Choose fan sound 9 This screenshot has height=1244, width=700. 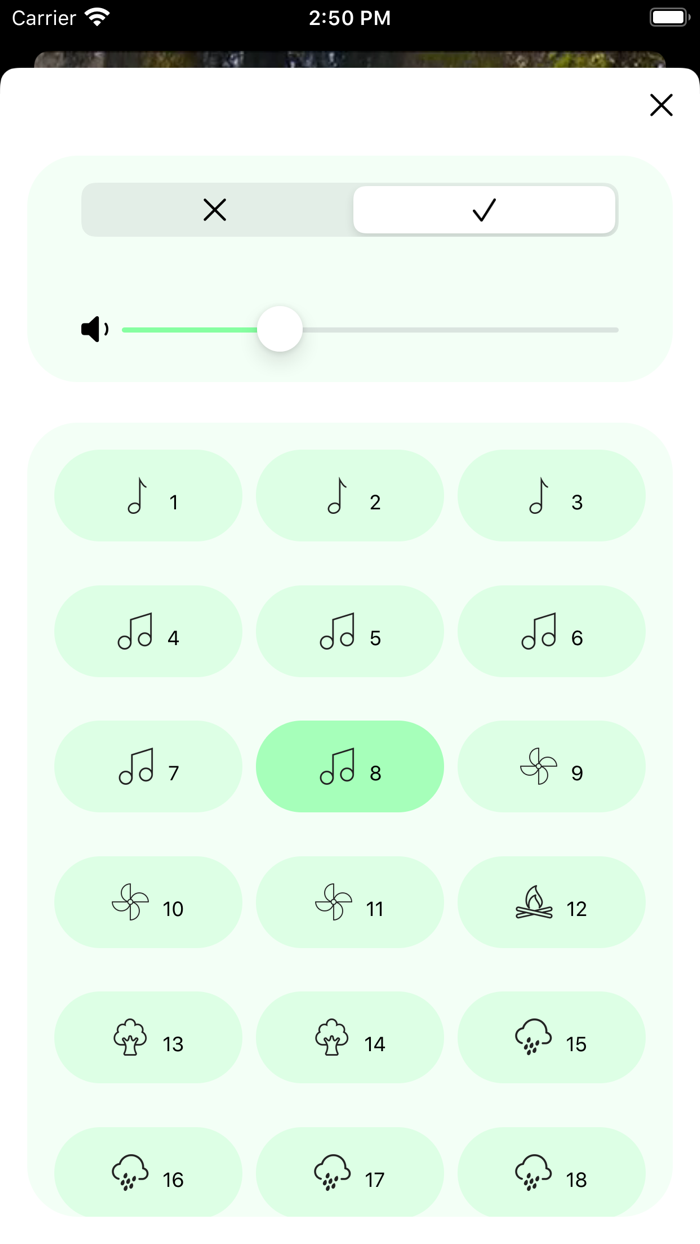(552, 767)
